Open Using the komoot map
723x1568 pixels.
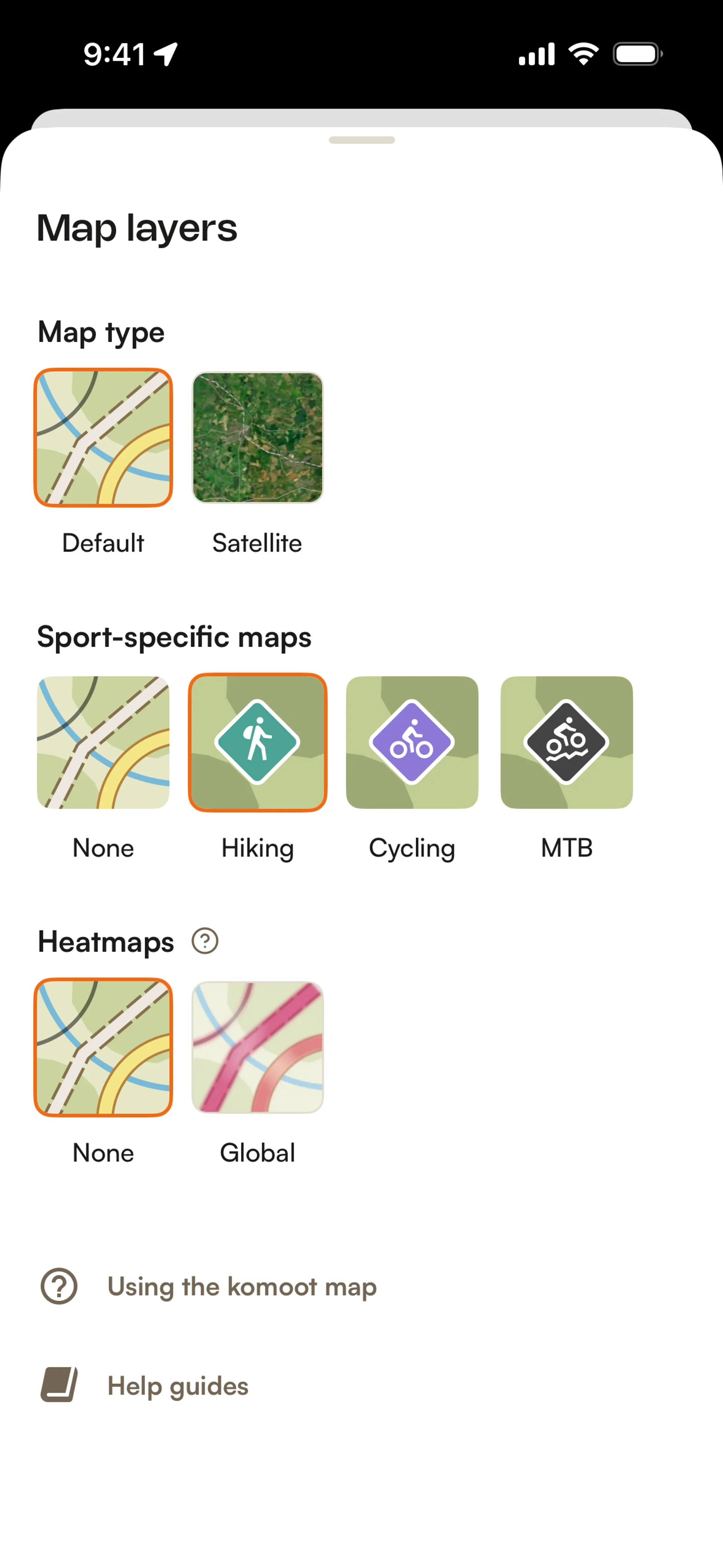pos(242,1287)
